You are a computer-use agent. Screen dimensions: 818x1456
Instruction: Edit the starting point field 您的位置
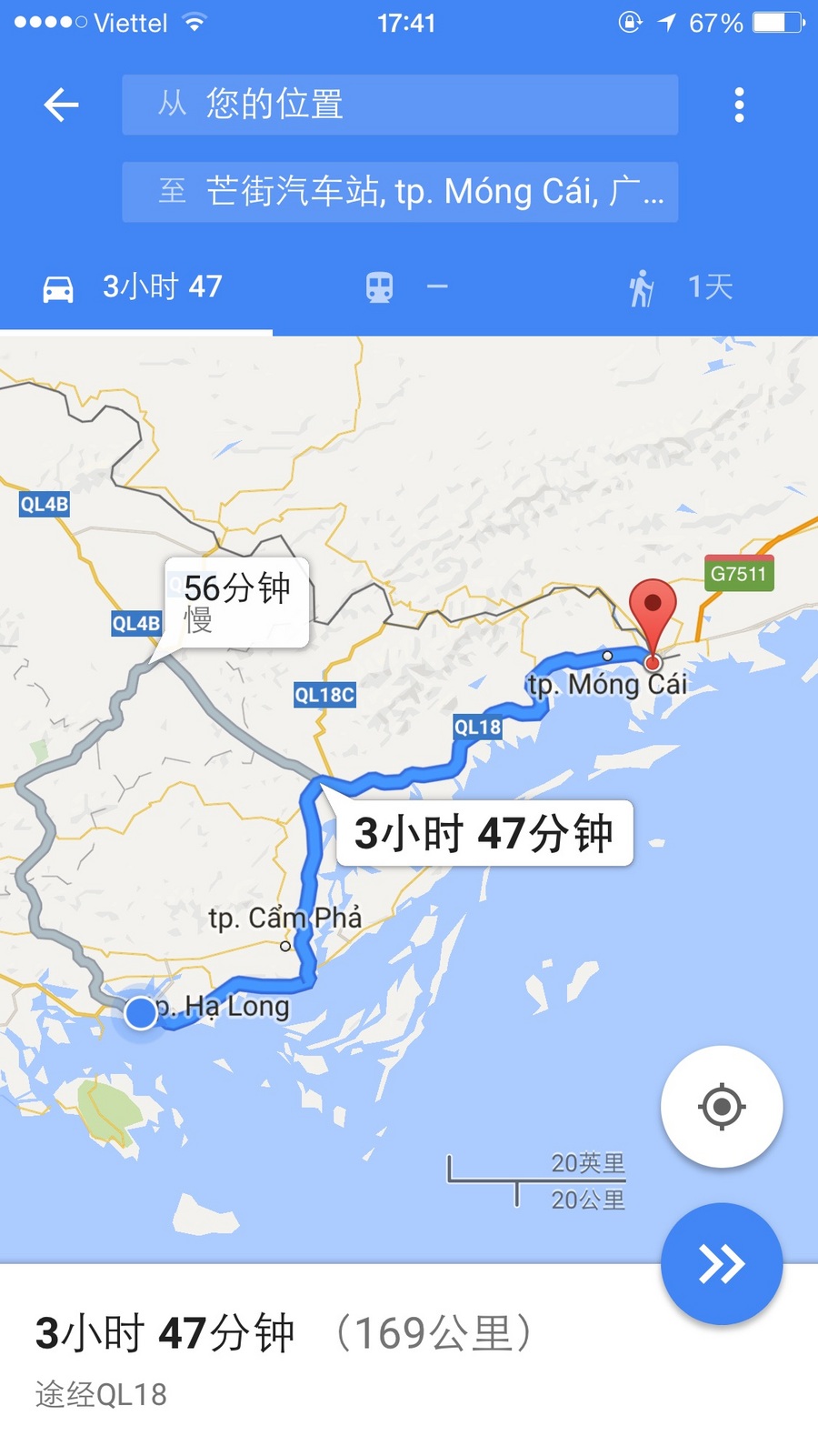pos(400,105)
